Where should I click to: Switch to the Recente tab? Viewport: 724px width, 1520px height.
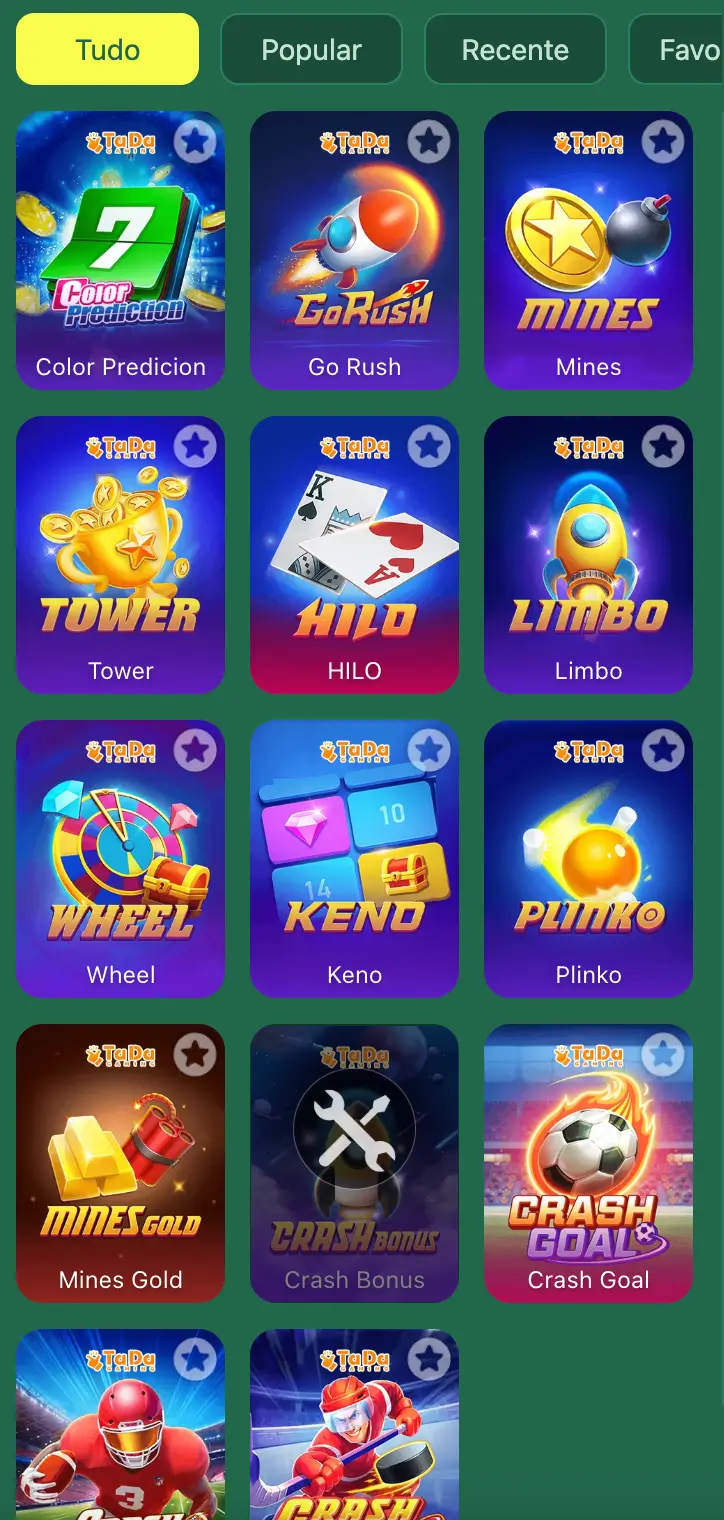[515, 50]
